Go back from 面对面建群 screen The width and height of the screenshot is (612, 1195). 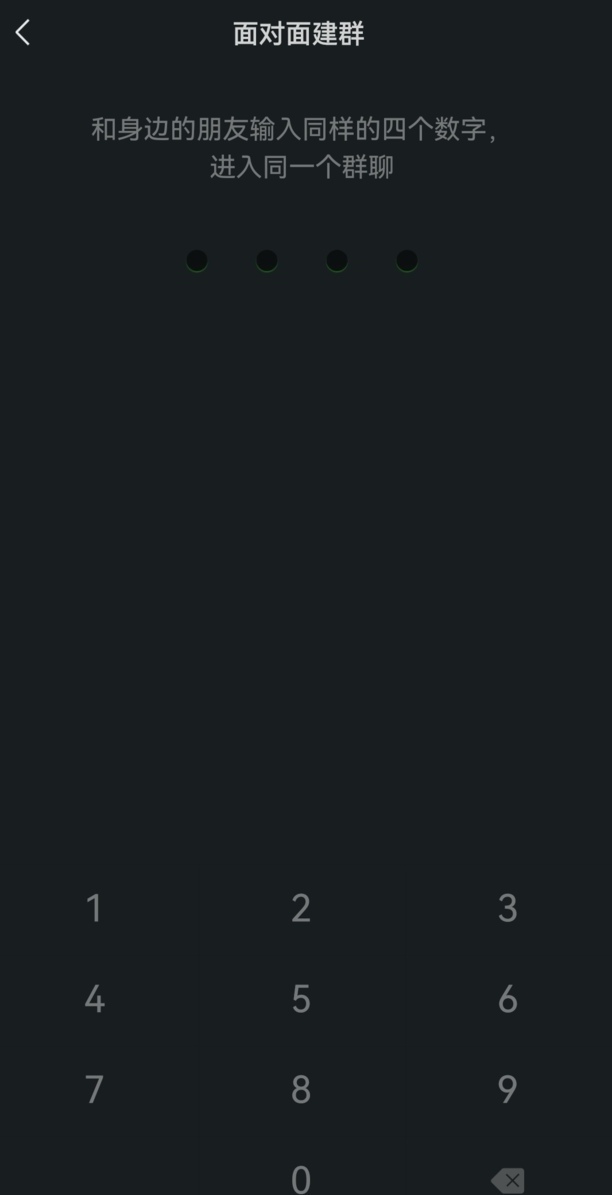pos(23,33)
